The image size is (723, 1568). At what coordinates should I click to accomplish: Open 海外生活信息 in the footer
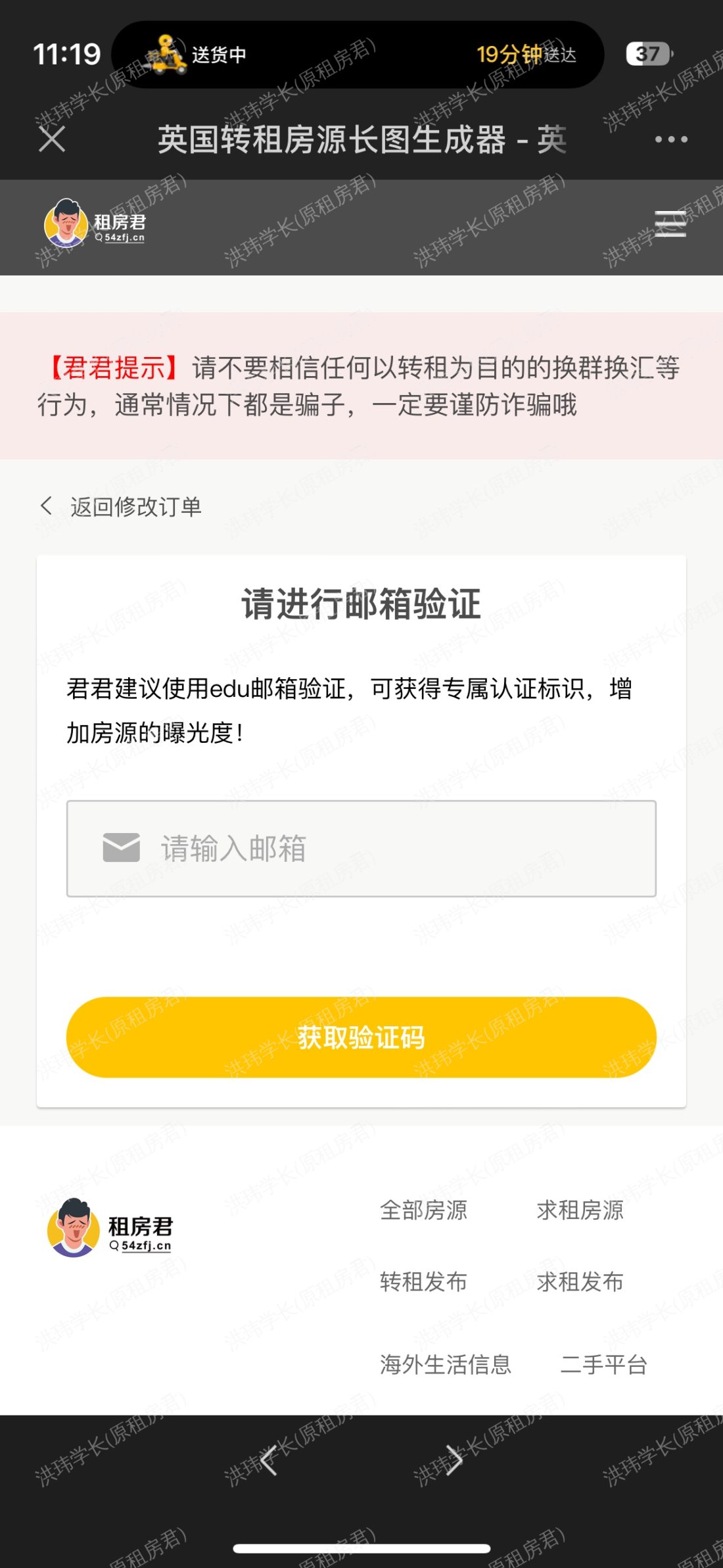coord(446,1364)
